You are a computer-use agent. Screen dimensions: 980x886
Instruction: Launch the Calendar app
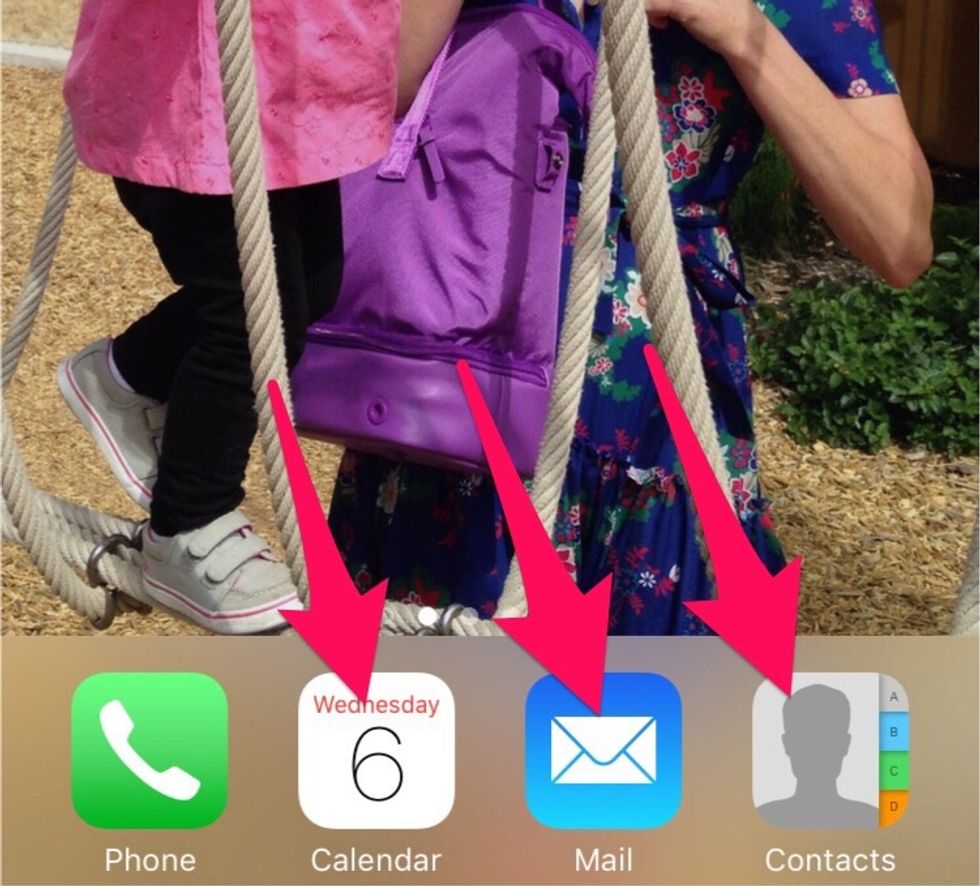tap(376, 750)
